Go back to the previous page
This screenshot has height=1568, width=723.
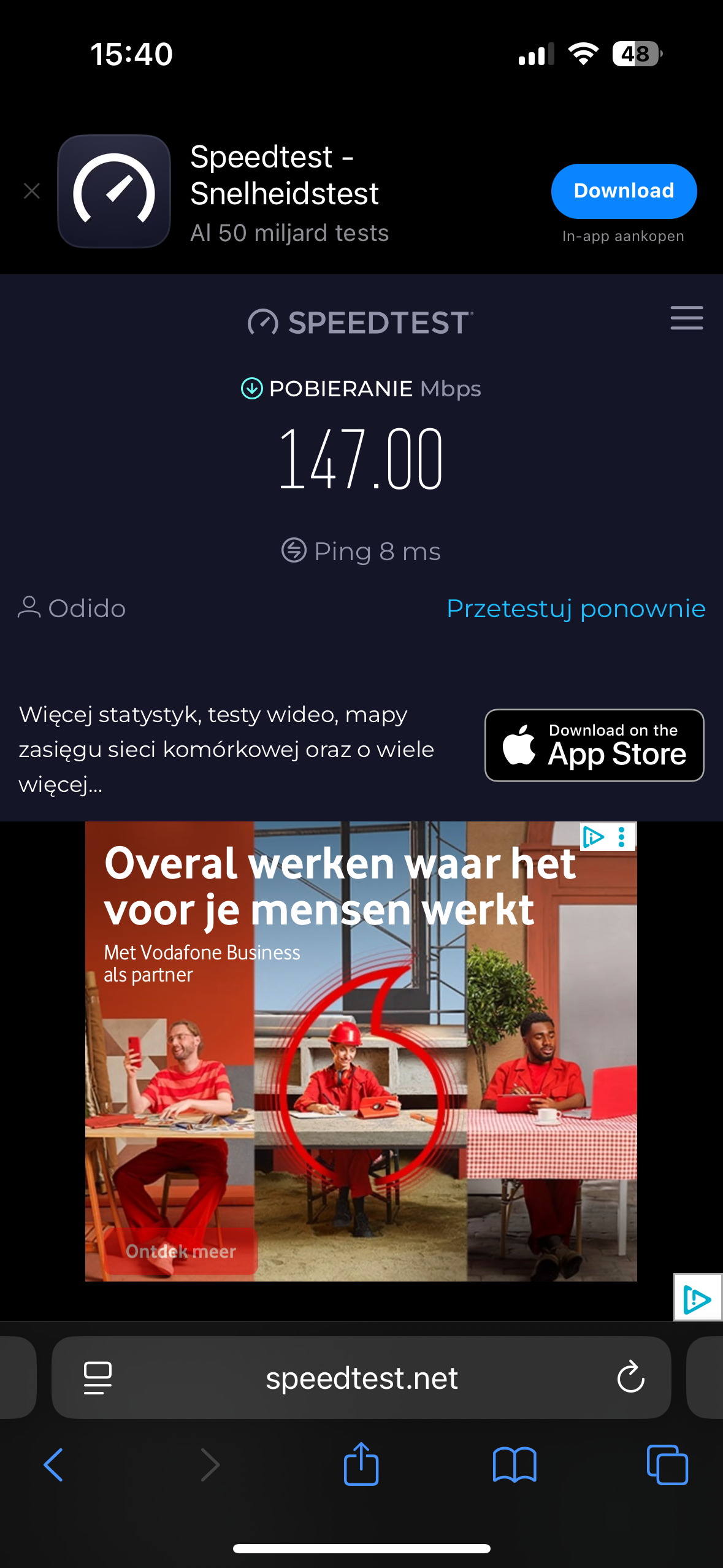[x=54, y=1465]
